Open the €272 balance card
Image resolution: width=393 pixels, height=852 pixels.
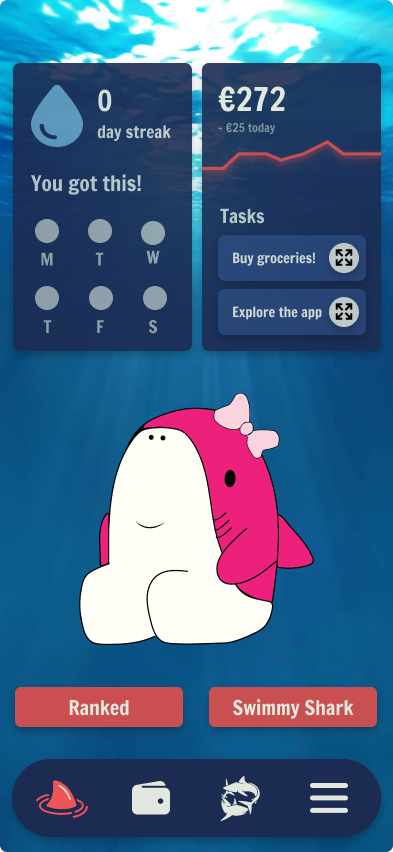(x=291, y=207)
